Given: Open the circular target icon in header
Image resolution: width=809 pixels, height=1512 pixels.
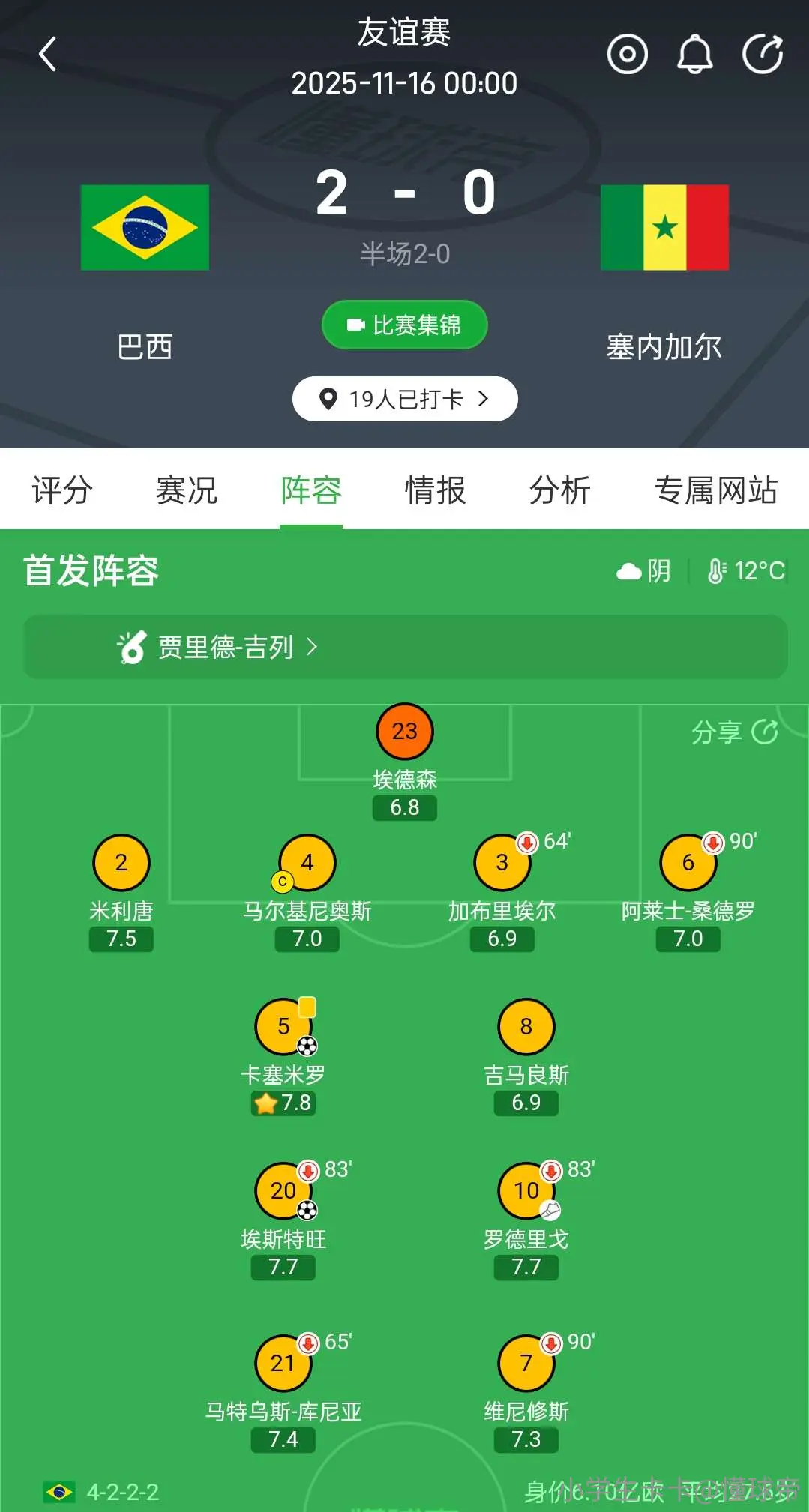Looking at the screenshot, I should click(627, 54).
